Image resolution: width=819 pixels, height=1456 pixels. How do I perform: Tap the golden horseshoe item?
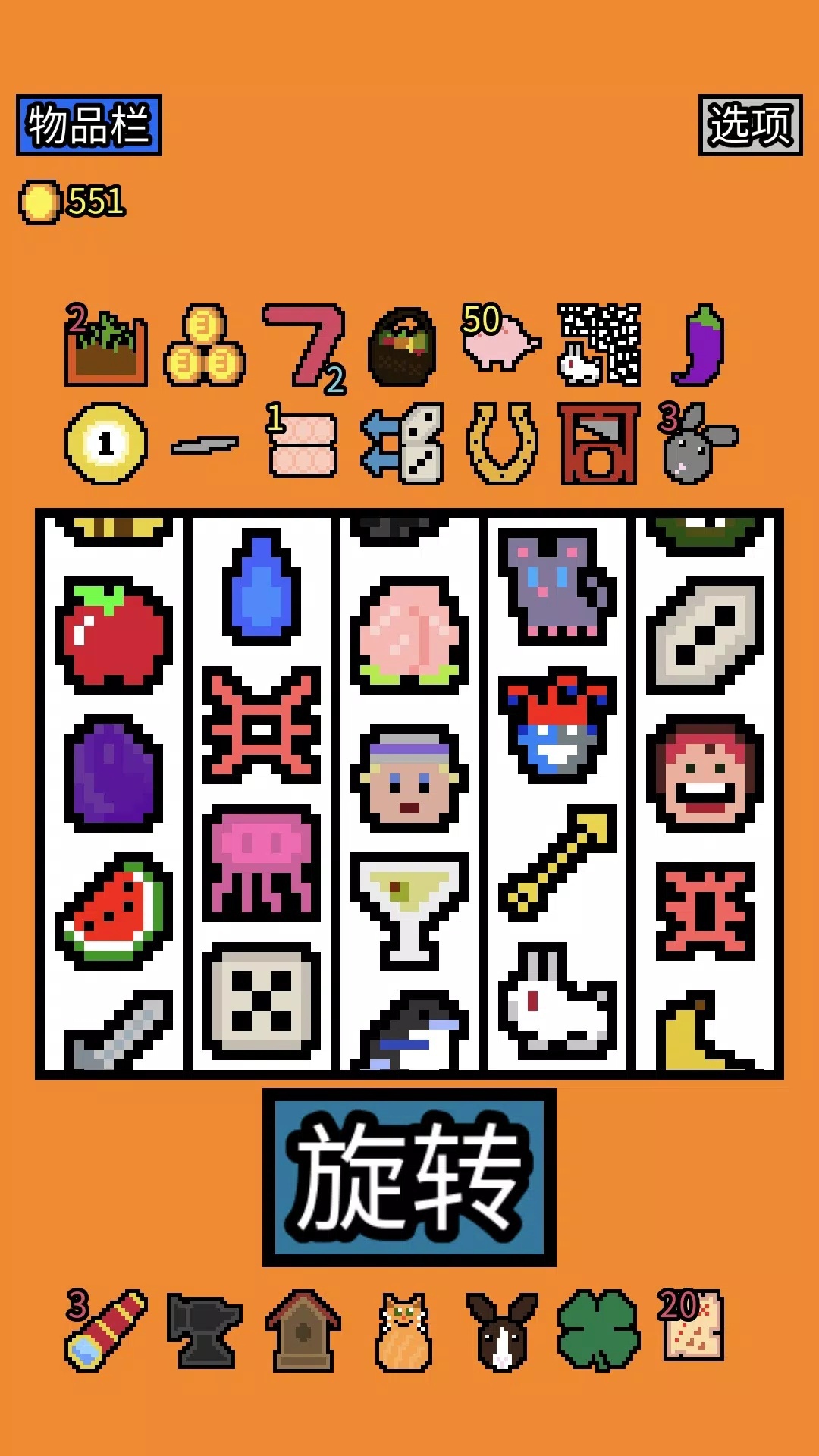click(502, 444)
